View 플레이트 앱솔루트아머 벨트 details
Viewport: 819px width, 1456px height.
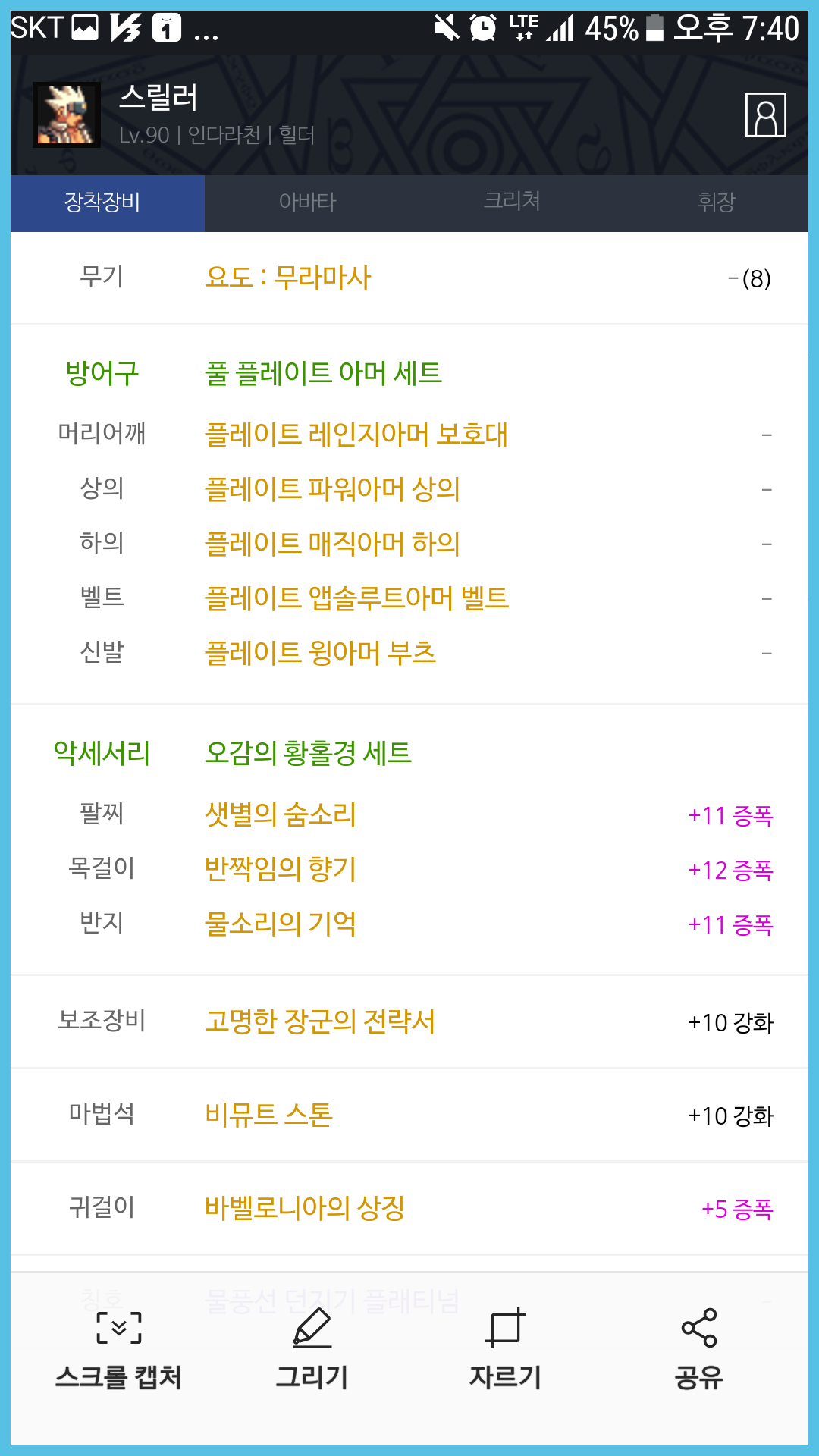point(356,598)
